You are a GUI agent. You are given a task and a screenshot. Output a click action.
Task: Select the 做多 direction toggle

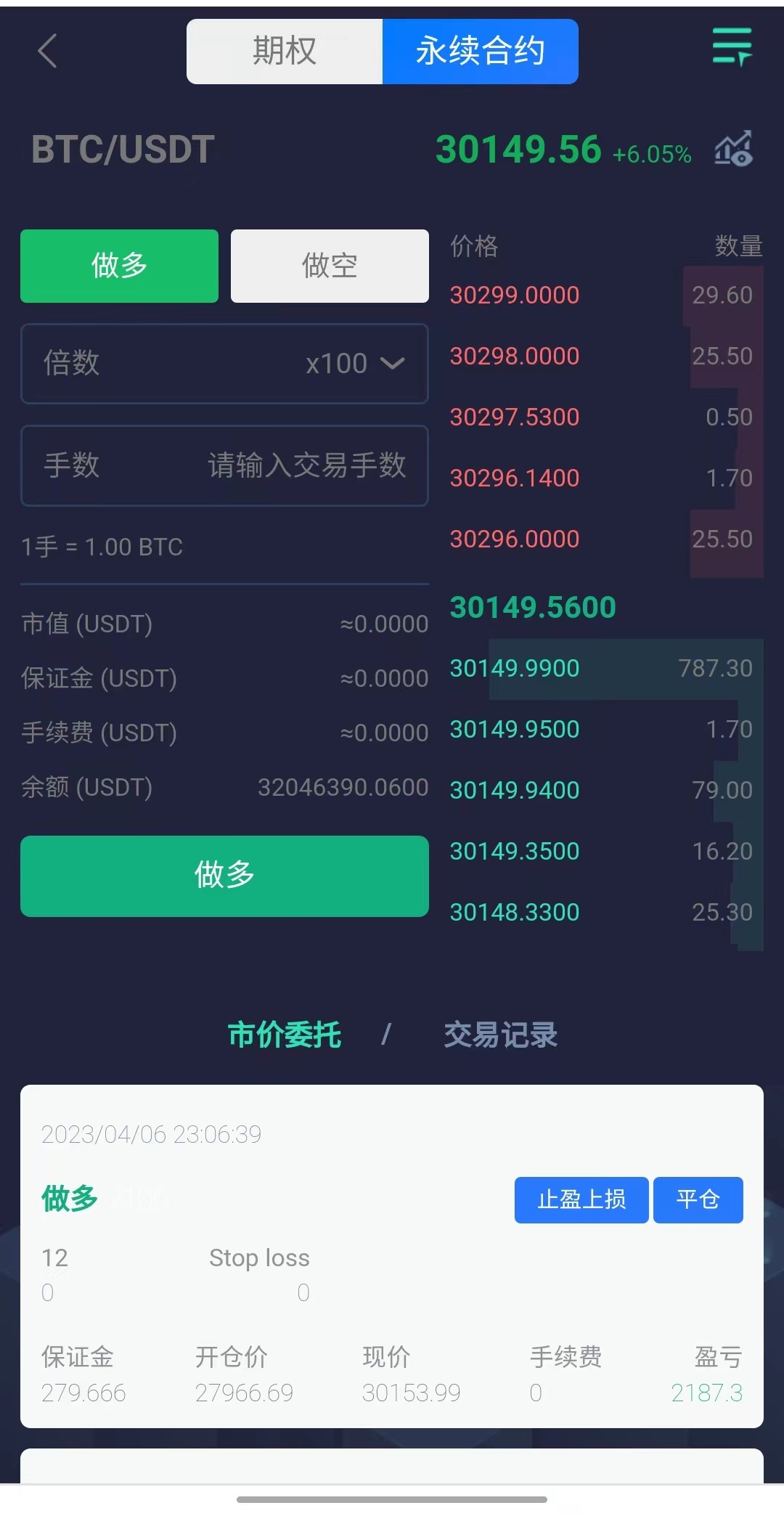[x=119, y=266]
